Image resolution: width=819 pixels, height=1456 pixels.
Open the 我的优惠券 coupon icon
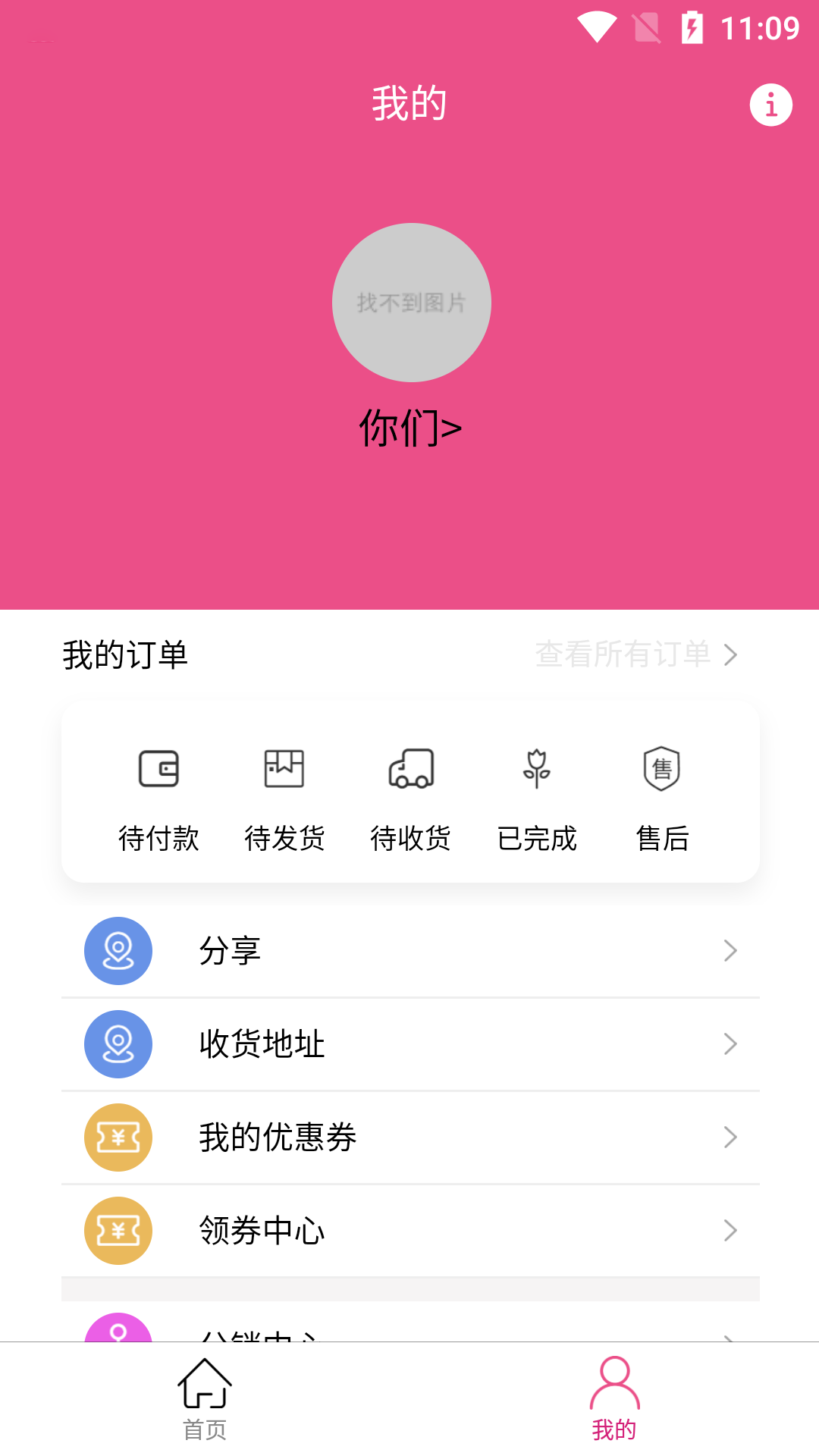[118, 1137]
